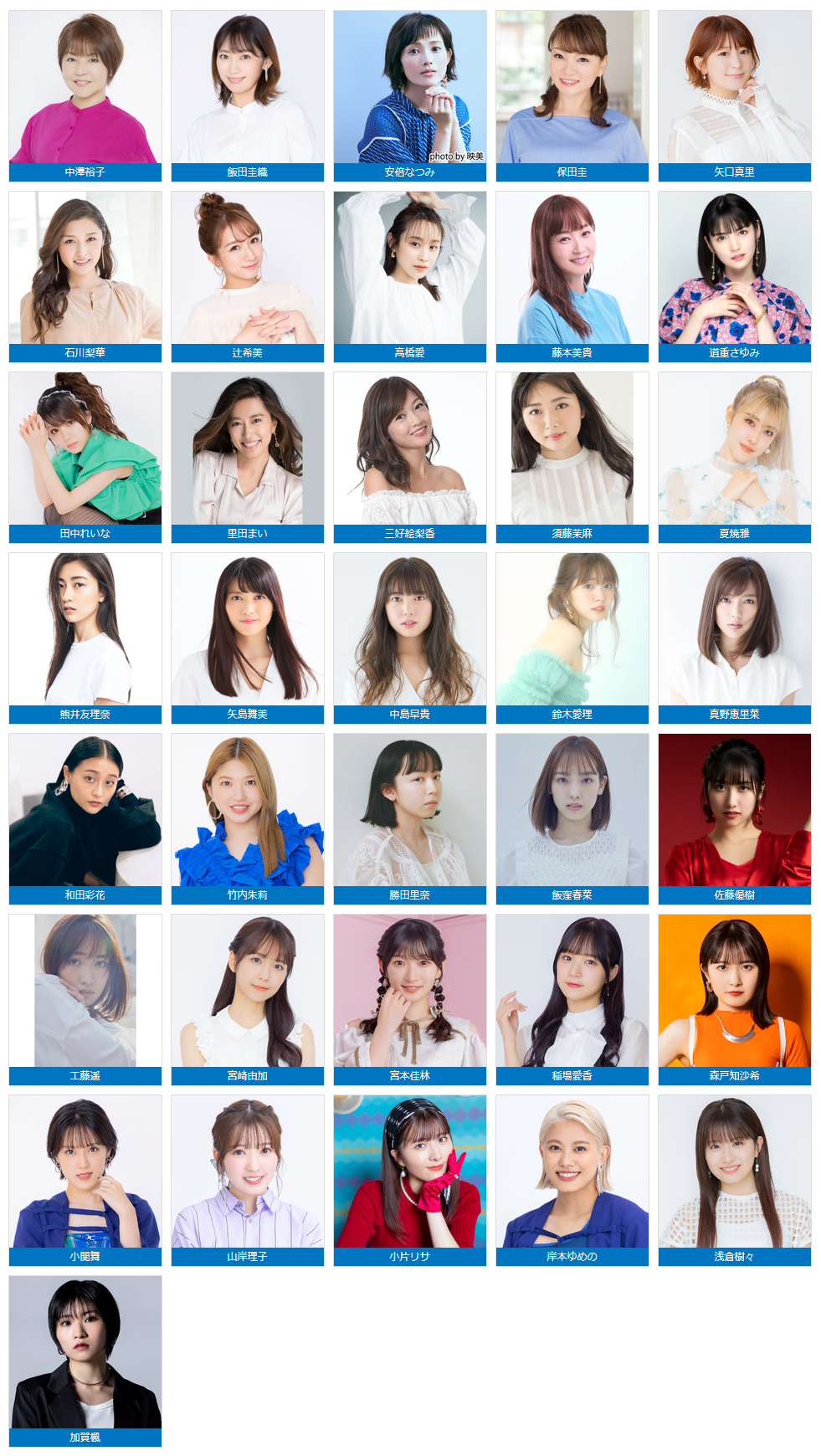This screenshot has height=1456, width=821.
Task: Tap the 鈴木愛理 profile tile
Action: tap(572, 638)
